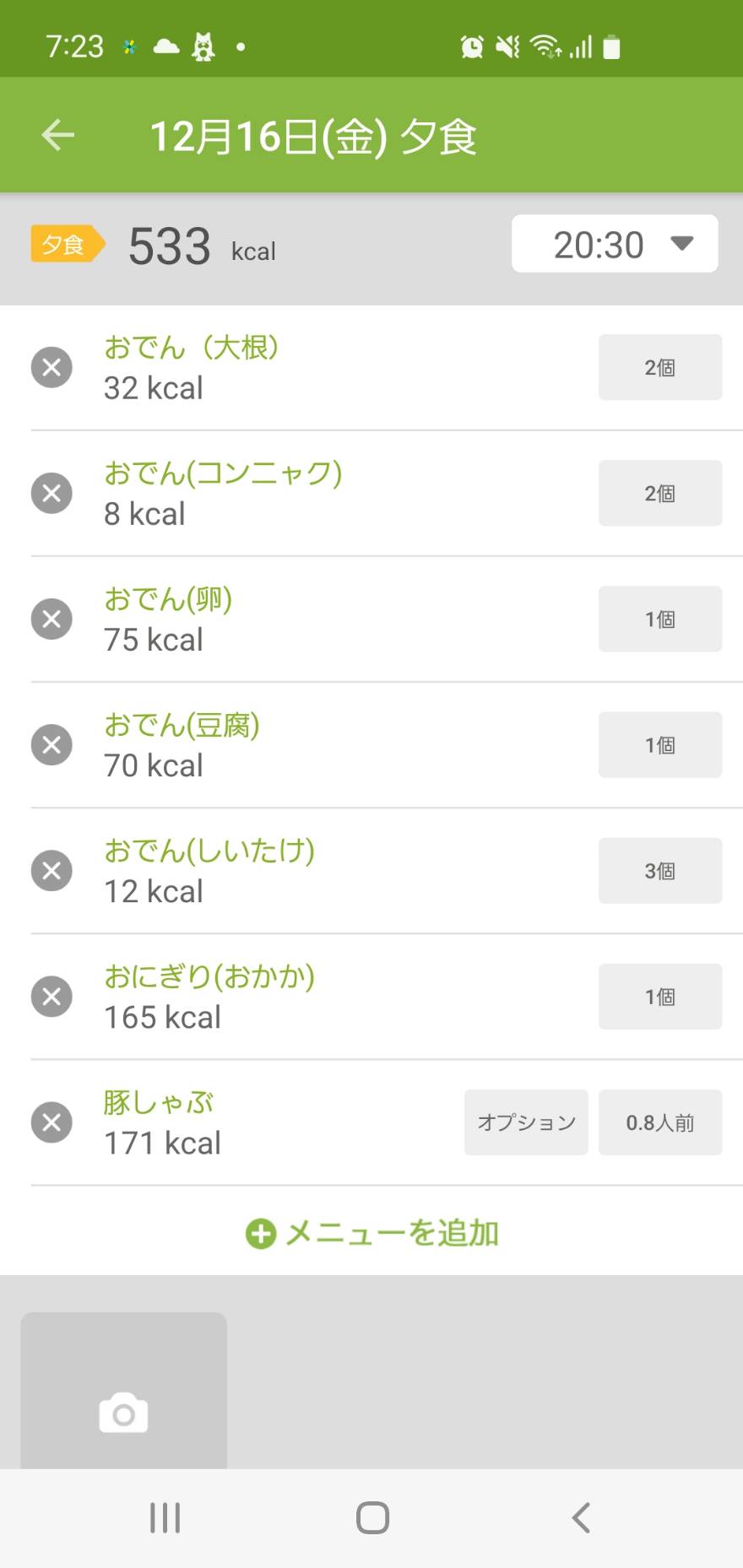
Task: Tap メニューを追加 to add a menu
Action: (371, 1233)
